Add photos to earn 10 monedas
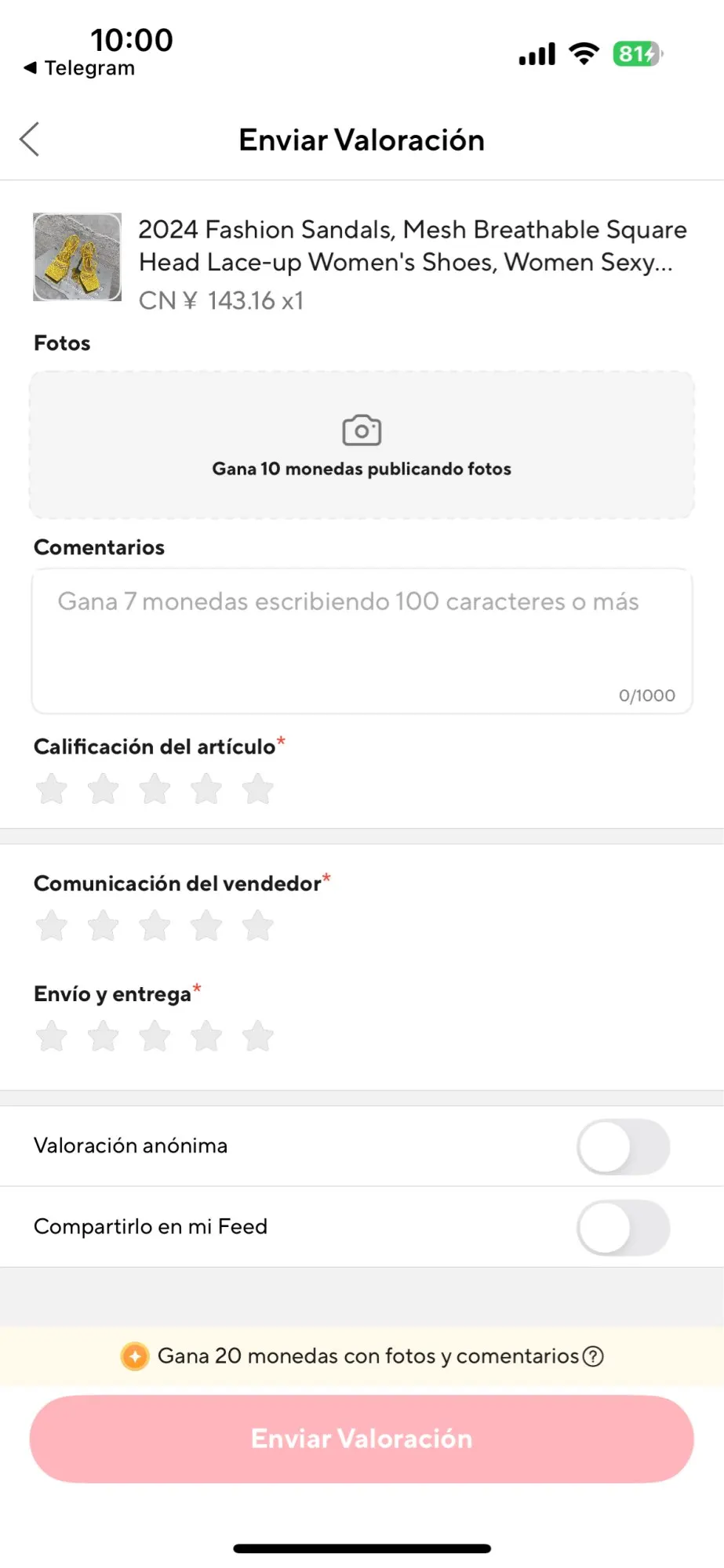724x1568 pixels. tap(362, 445)
